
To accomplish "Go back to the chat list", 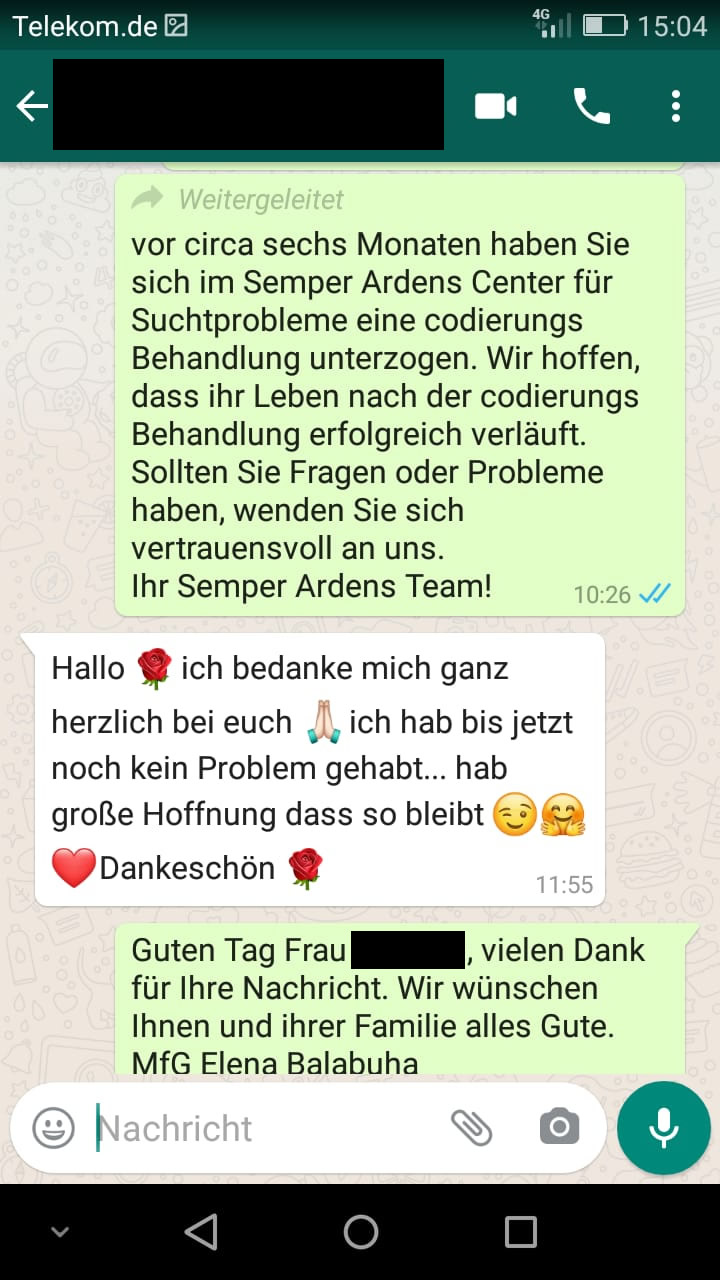I will tap(32, 106).
